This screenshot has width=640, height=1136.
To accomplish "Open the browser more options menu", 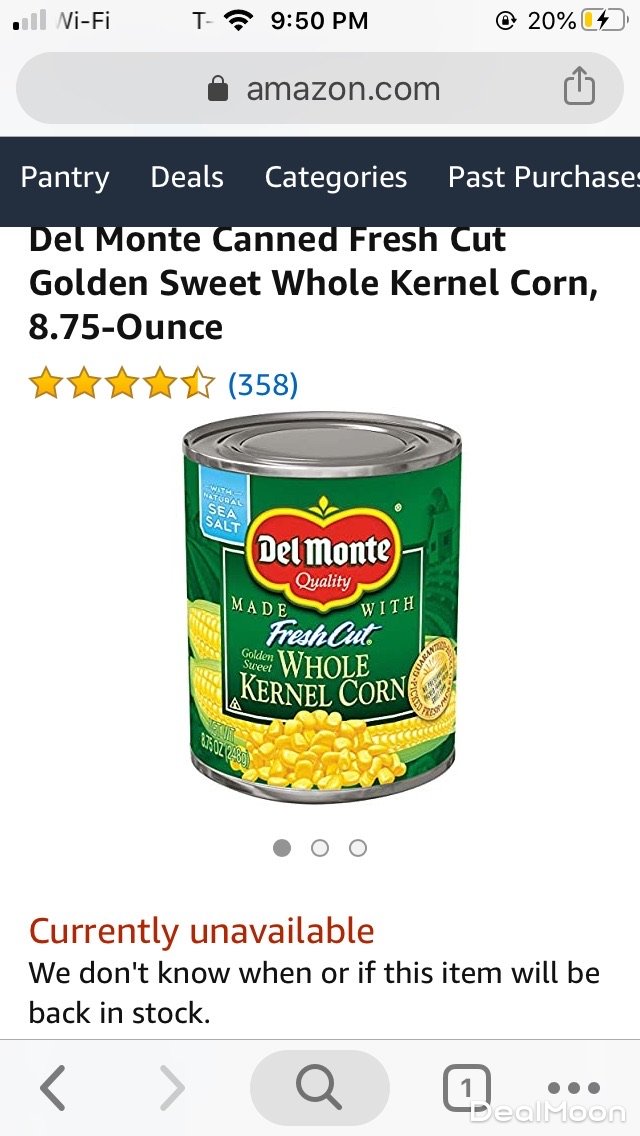I will 574,1087.
